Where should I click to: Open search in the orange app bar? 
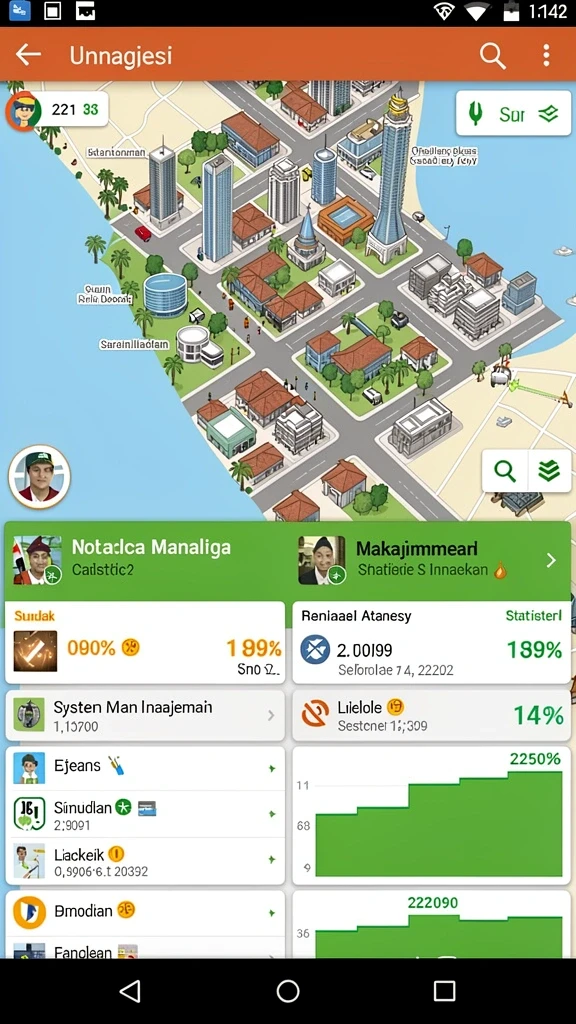[492, 56]
